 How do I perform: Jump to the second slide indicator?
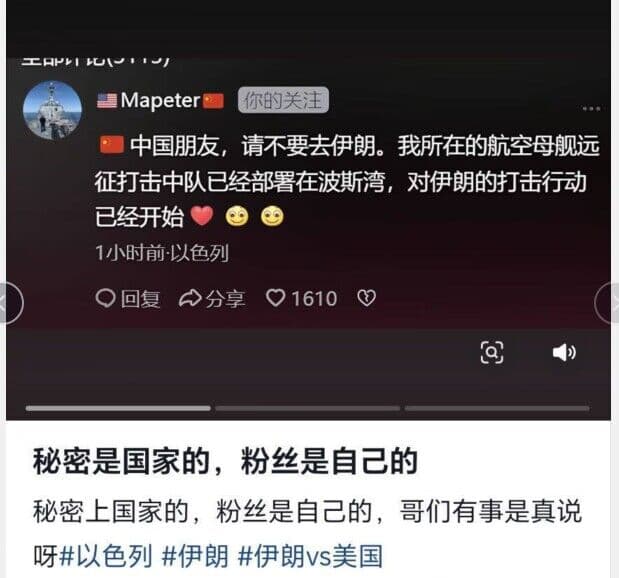[307, 408]
